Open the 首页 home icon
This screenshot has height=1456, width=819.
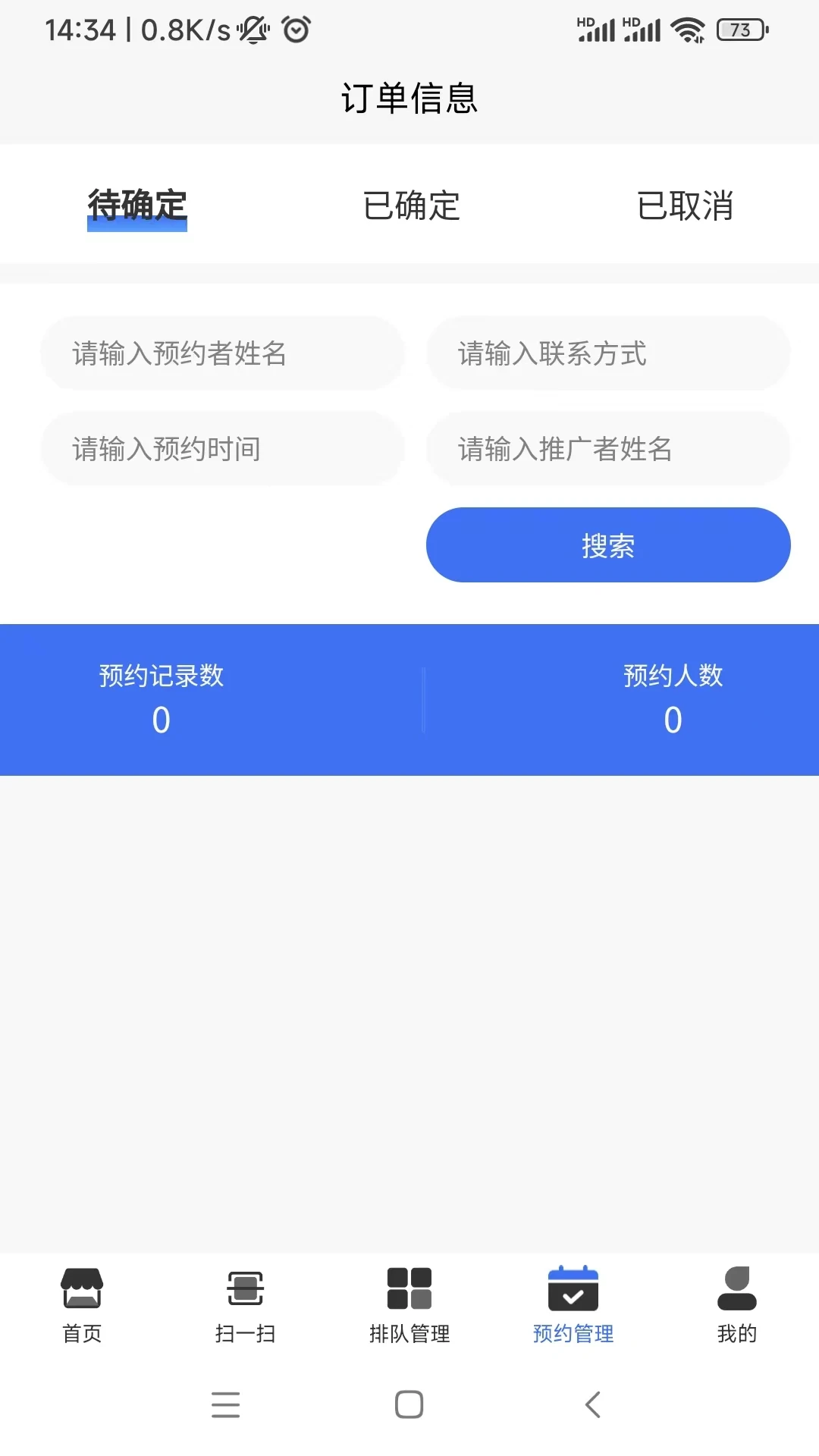(x=82, y=1289)
